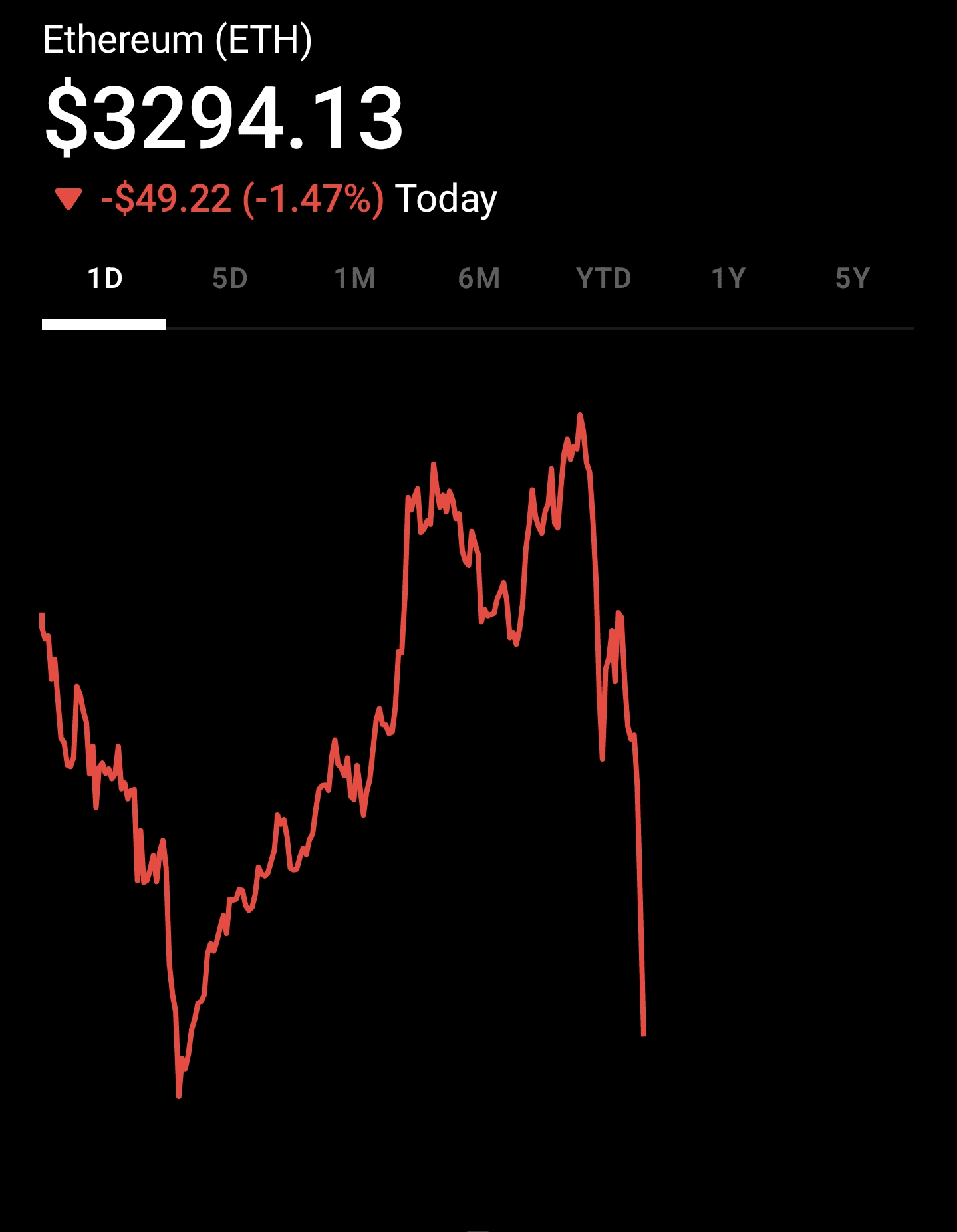Open the 1Y chart range
957x1232 pixels.
(x=728, y=279)
